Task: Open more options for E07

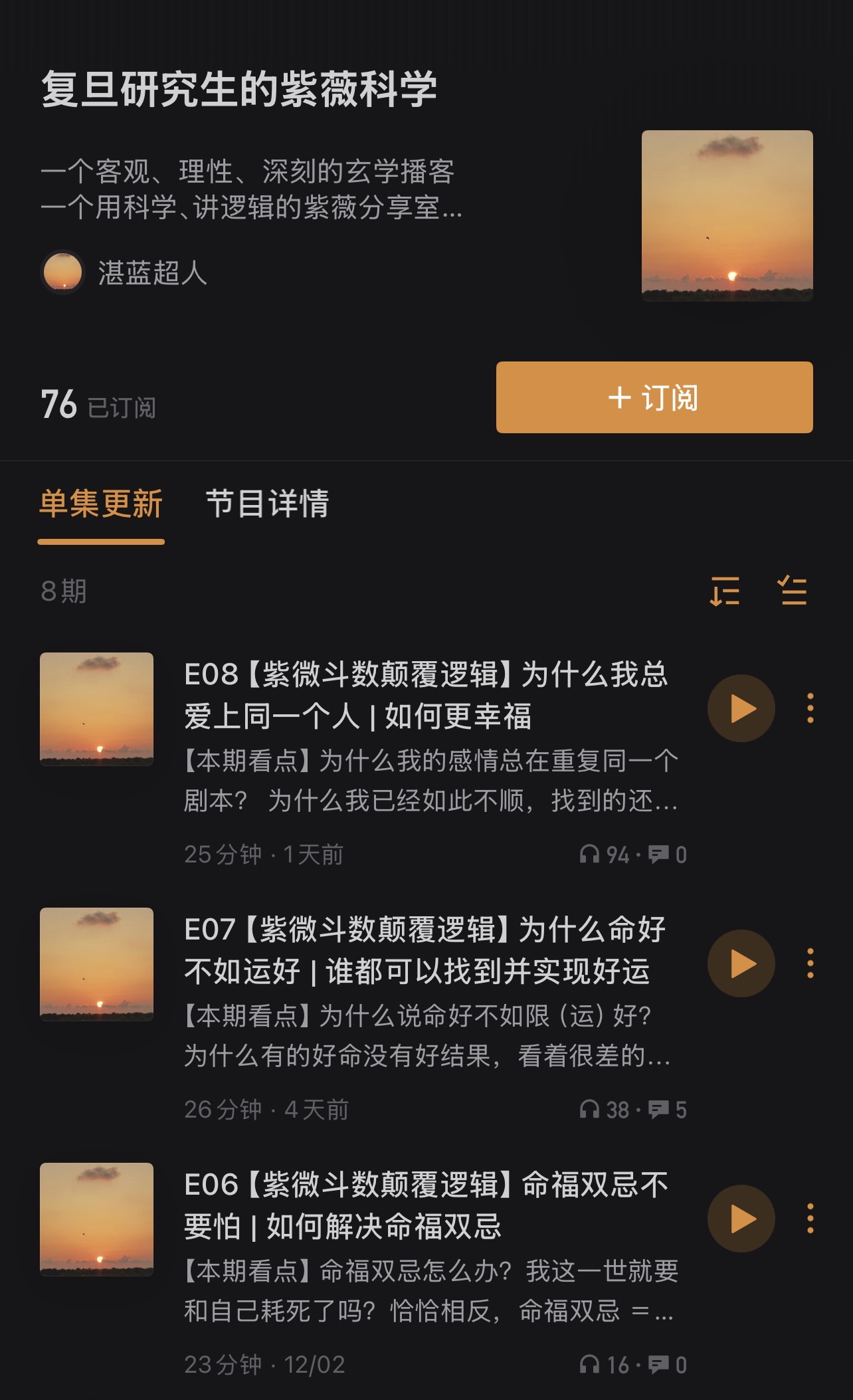Action: [810, 963]
